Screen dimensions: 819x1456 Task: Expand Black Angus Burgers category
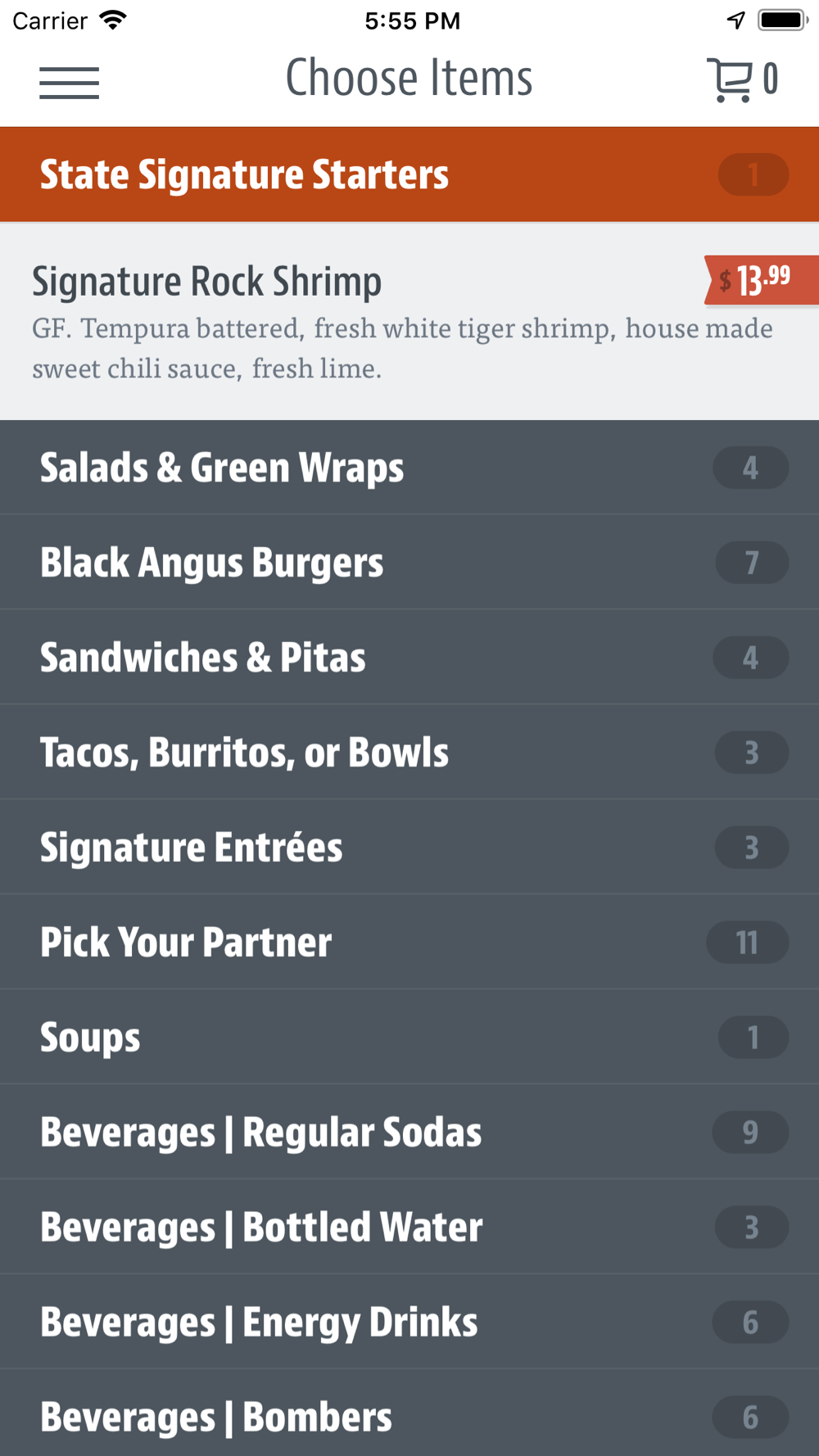pos(409,563)
